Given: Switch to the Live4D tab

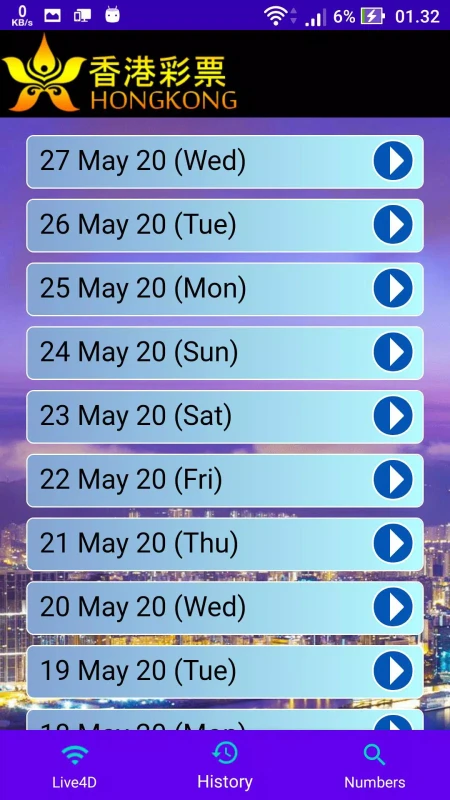Looking at the screenshot, I should (x=74, y=765).
